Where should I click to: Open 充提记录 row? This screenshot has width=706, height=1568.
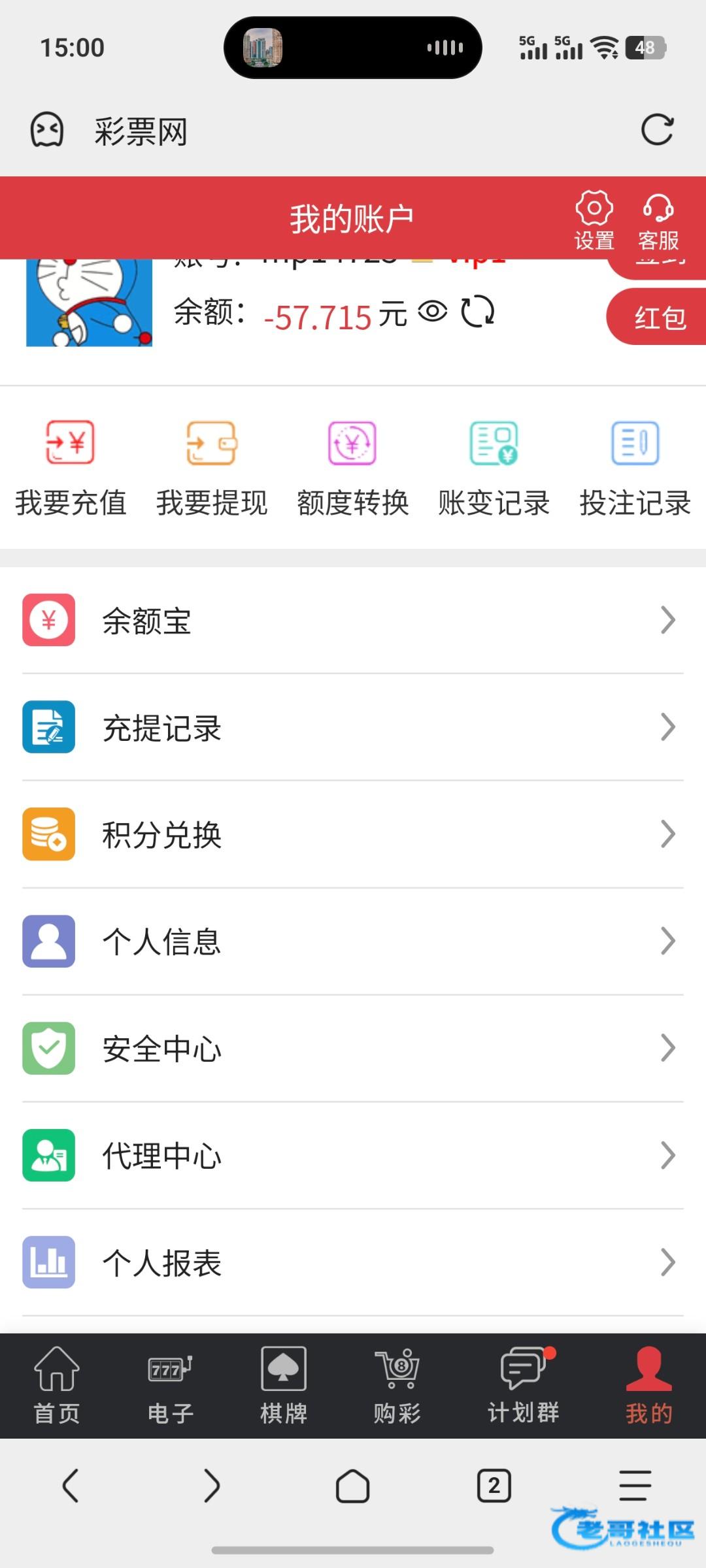click(x=353, y=727)
